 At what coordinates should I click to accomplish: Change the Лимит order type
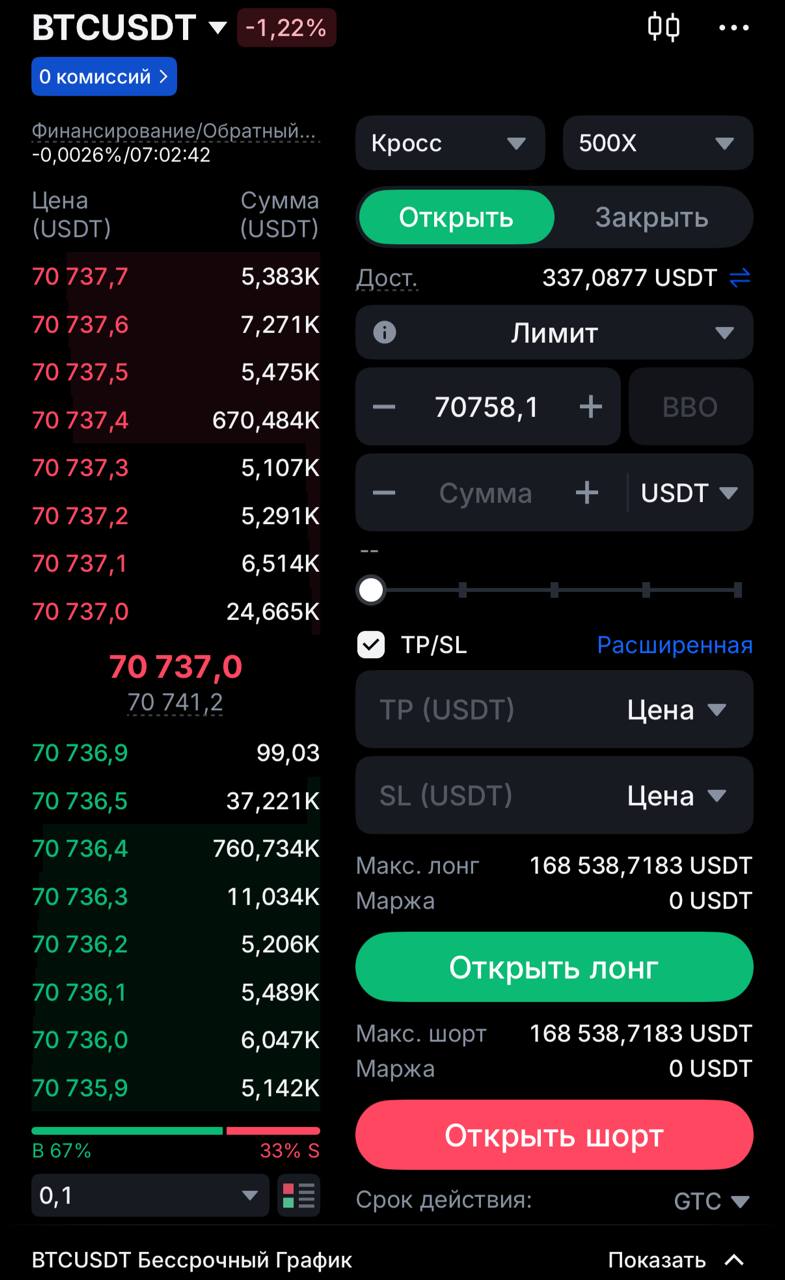pos(554,333)
